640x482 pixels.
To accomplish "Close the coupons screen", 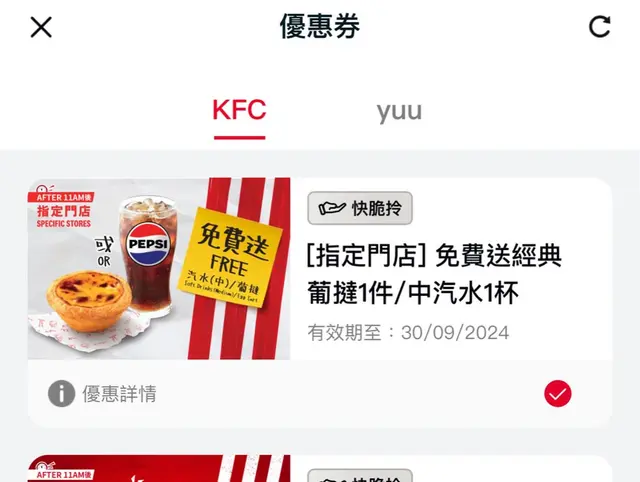I will [x=41, y=27].
